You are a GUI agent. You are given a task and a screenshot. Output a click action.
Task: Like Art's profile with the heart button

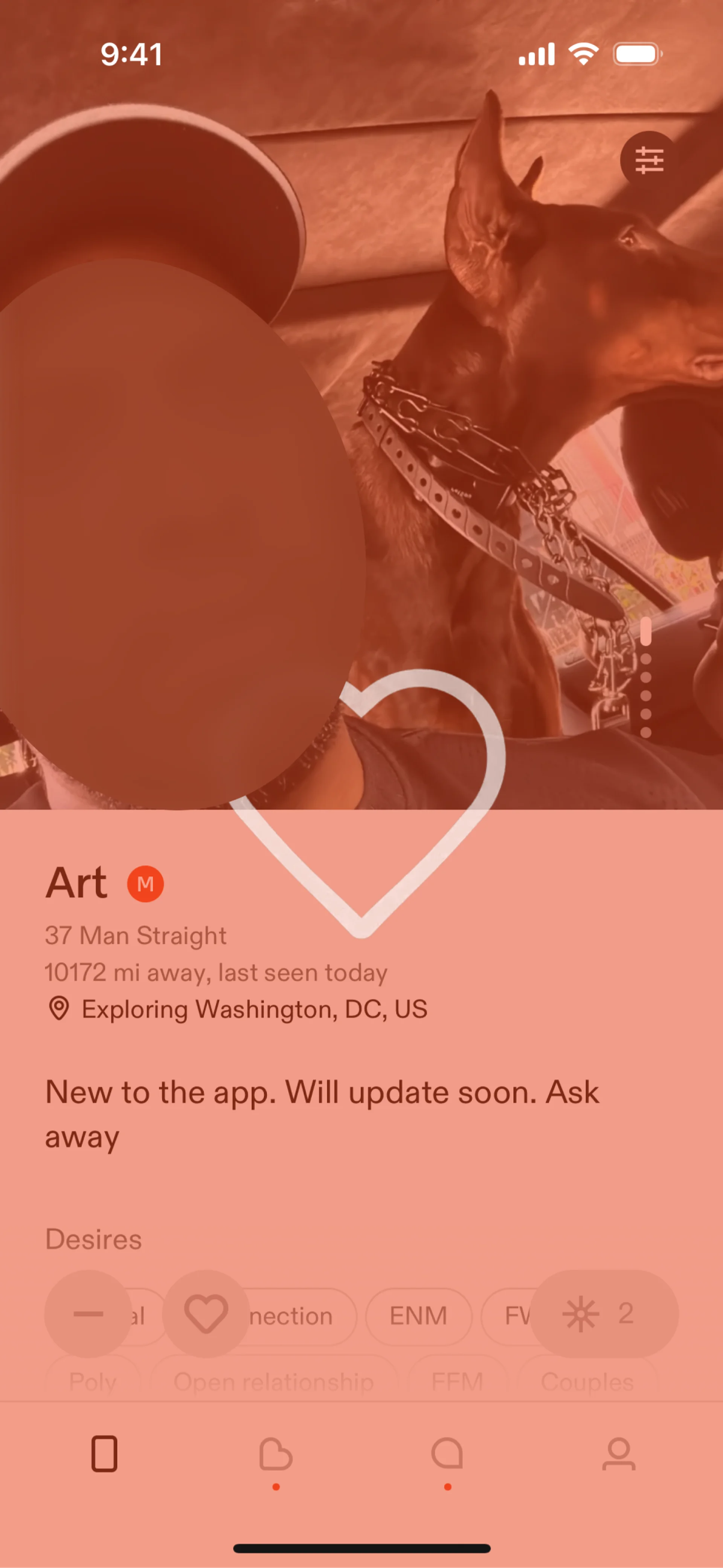[206, 1313]
